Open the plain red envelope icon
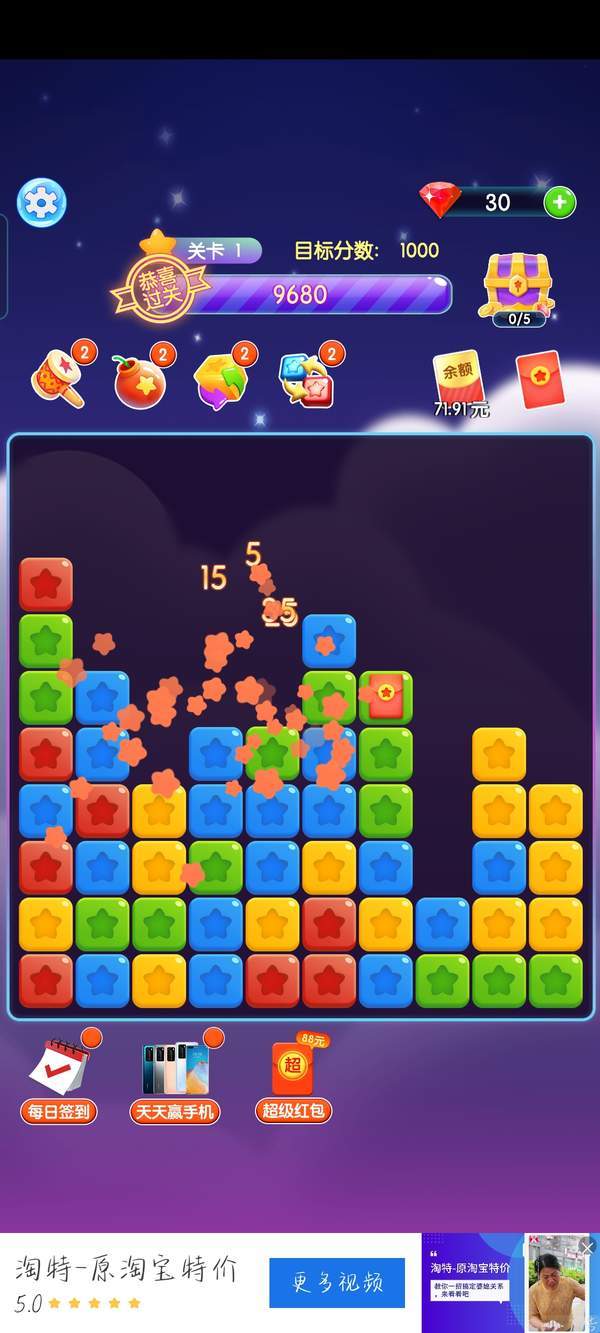The width and height of the screenshot is (600, 1333). [x=539, y=380]
